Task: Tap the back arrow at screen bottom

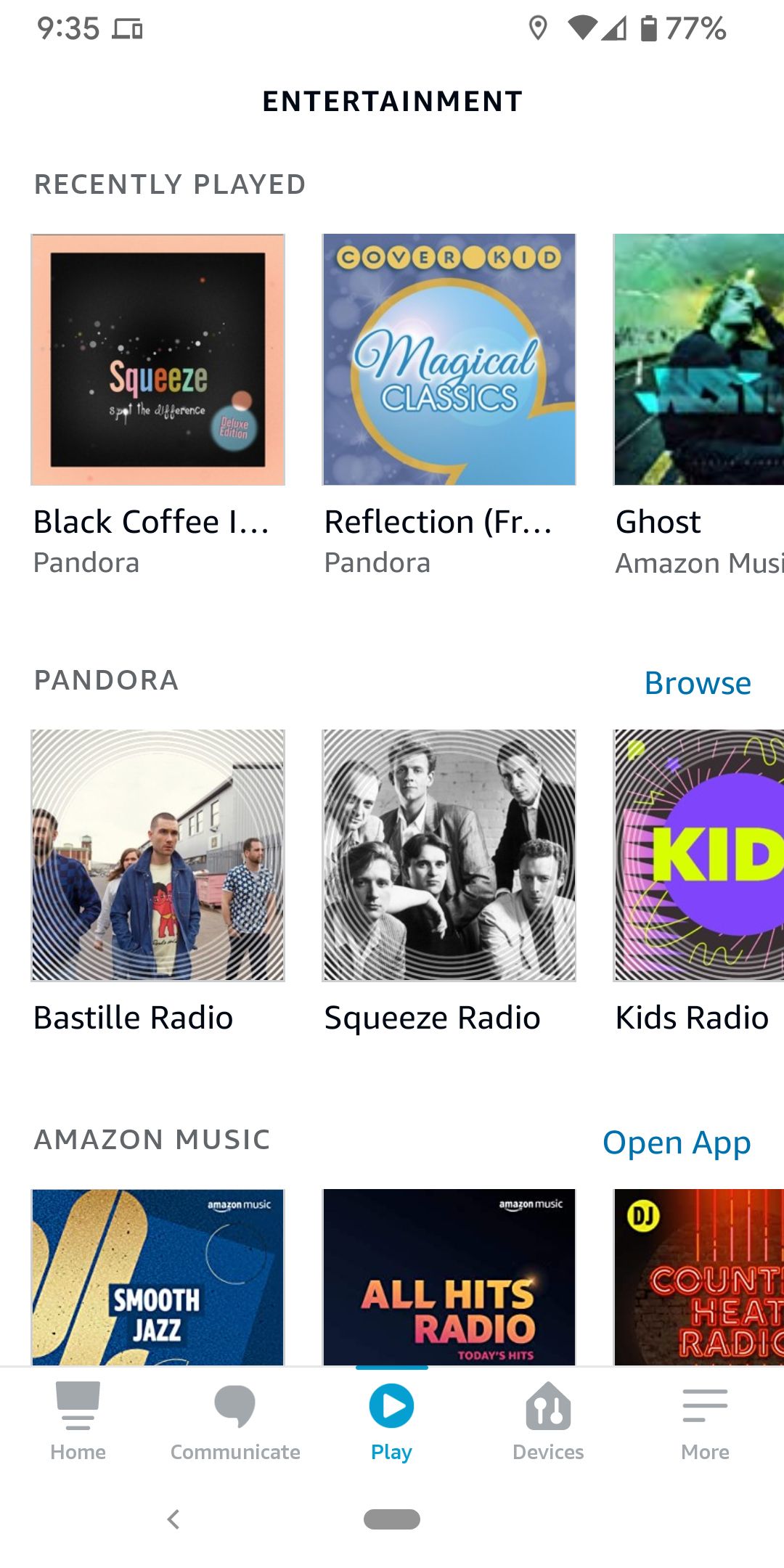Action: coord(173,1519)
